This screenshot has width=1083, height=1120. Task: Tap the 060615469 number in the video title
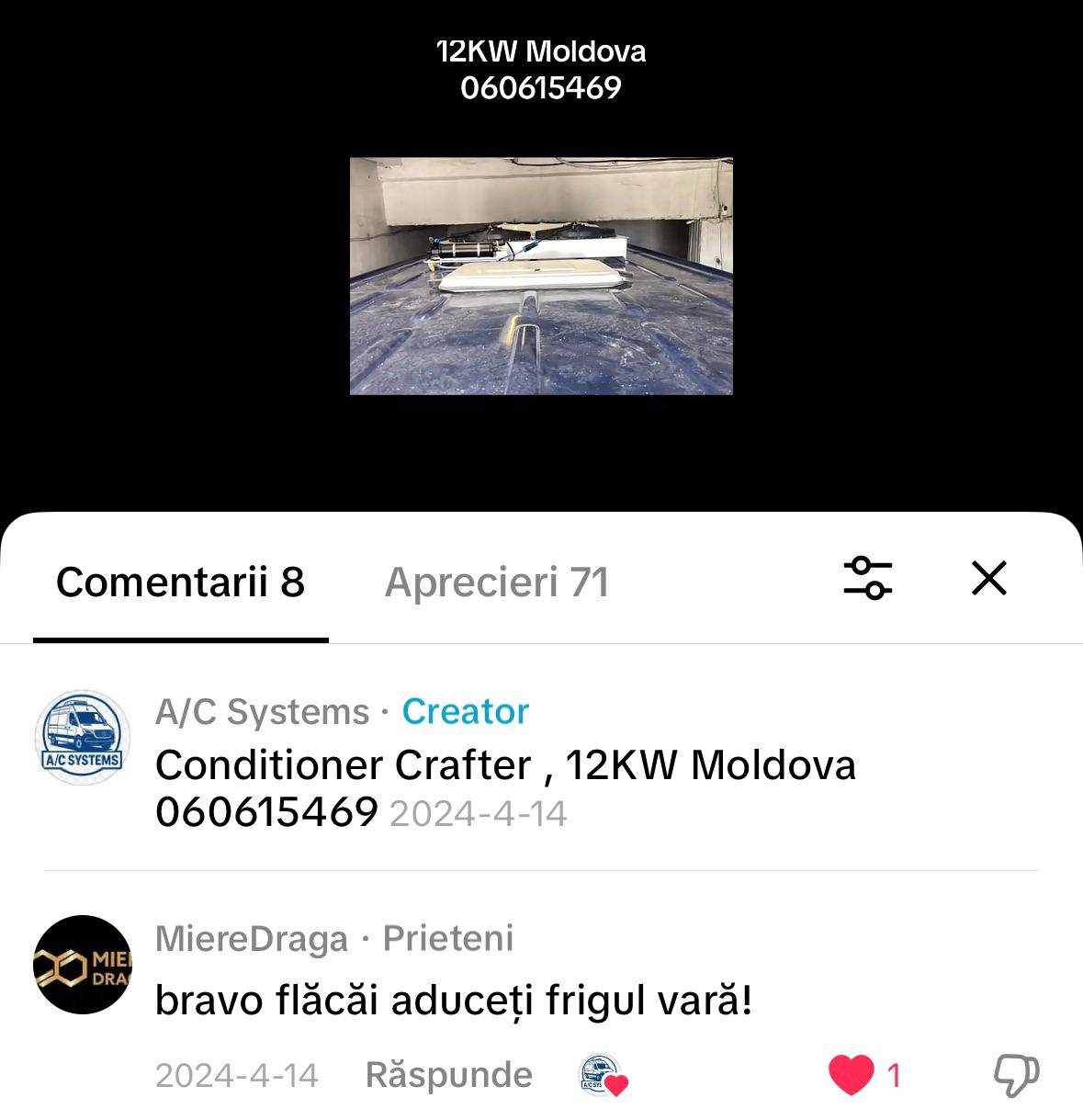click(x=541, y=88)
